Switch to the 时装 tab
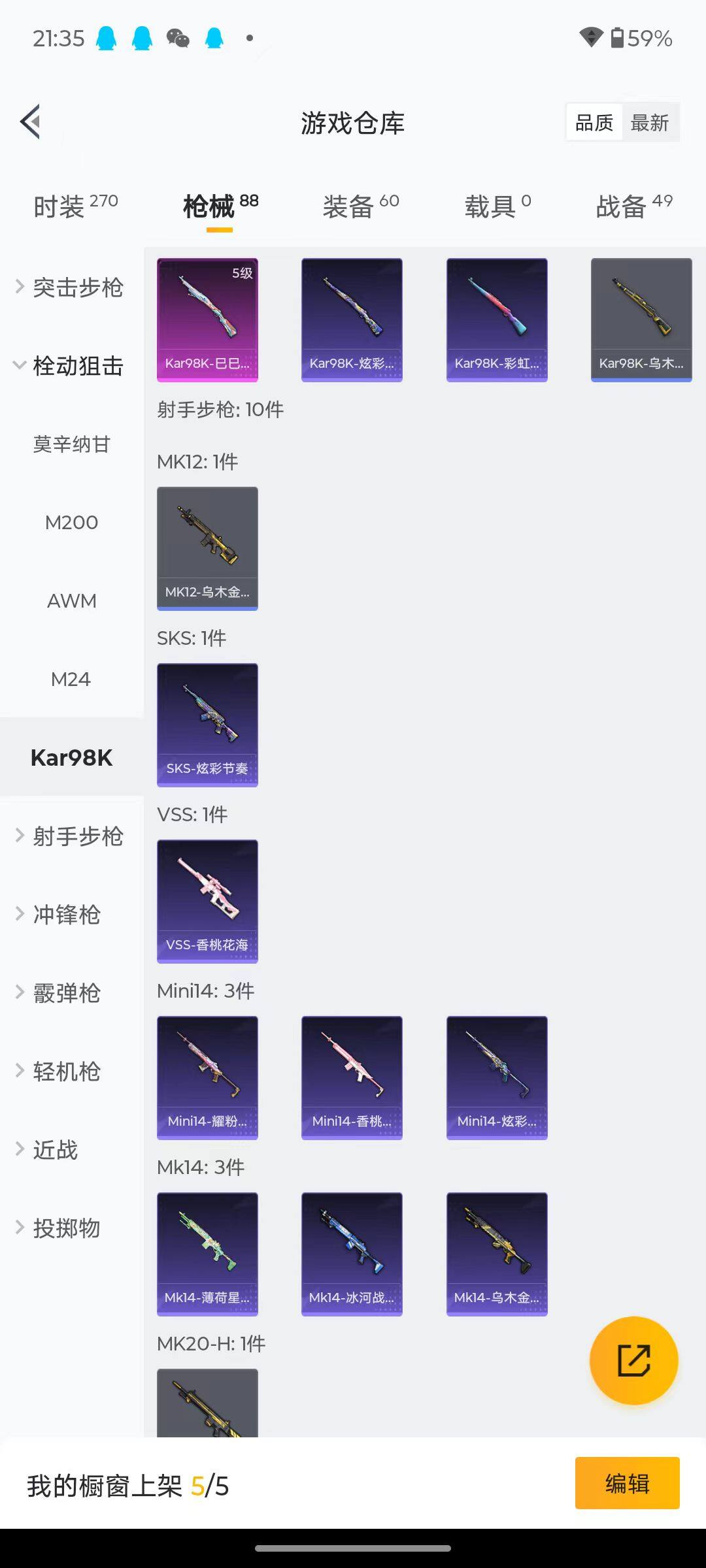This screenshot has height=1568, width=706. 75,206
